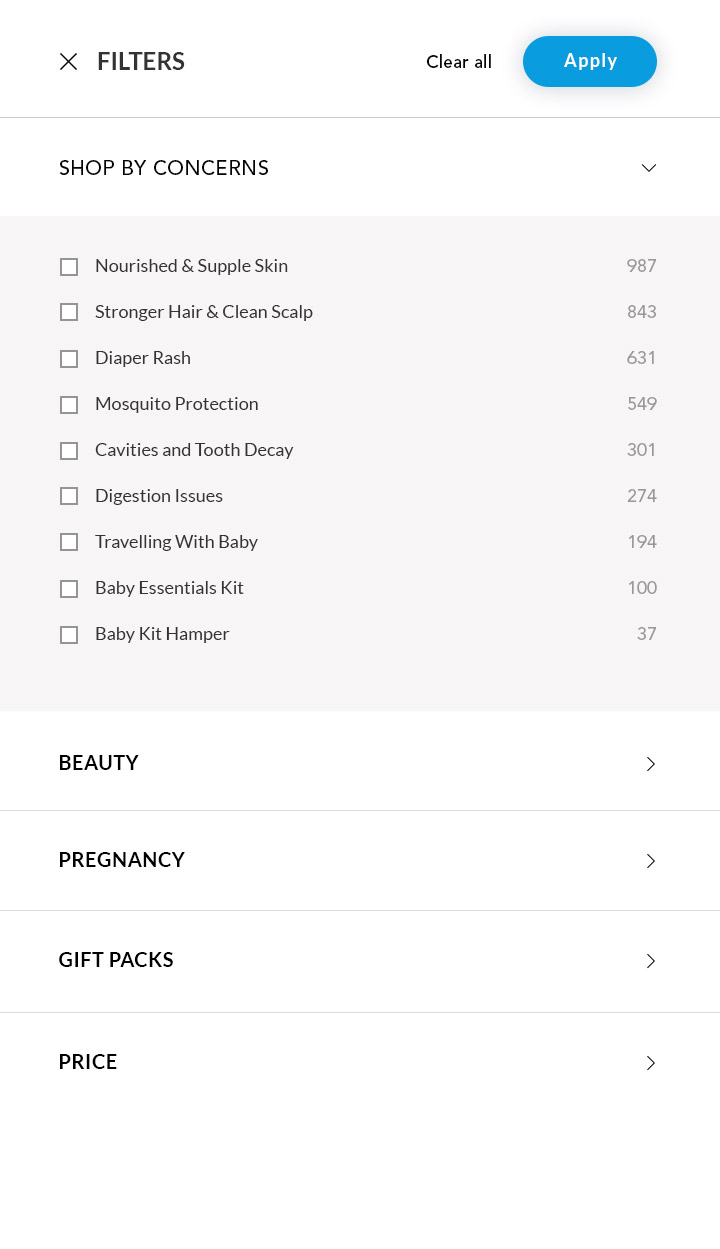Tick Travelling With Baby
Viewport: 720px width, 1249px height.
[x=69, y=543]
